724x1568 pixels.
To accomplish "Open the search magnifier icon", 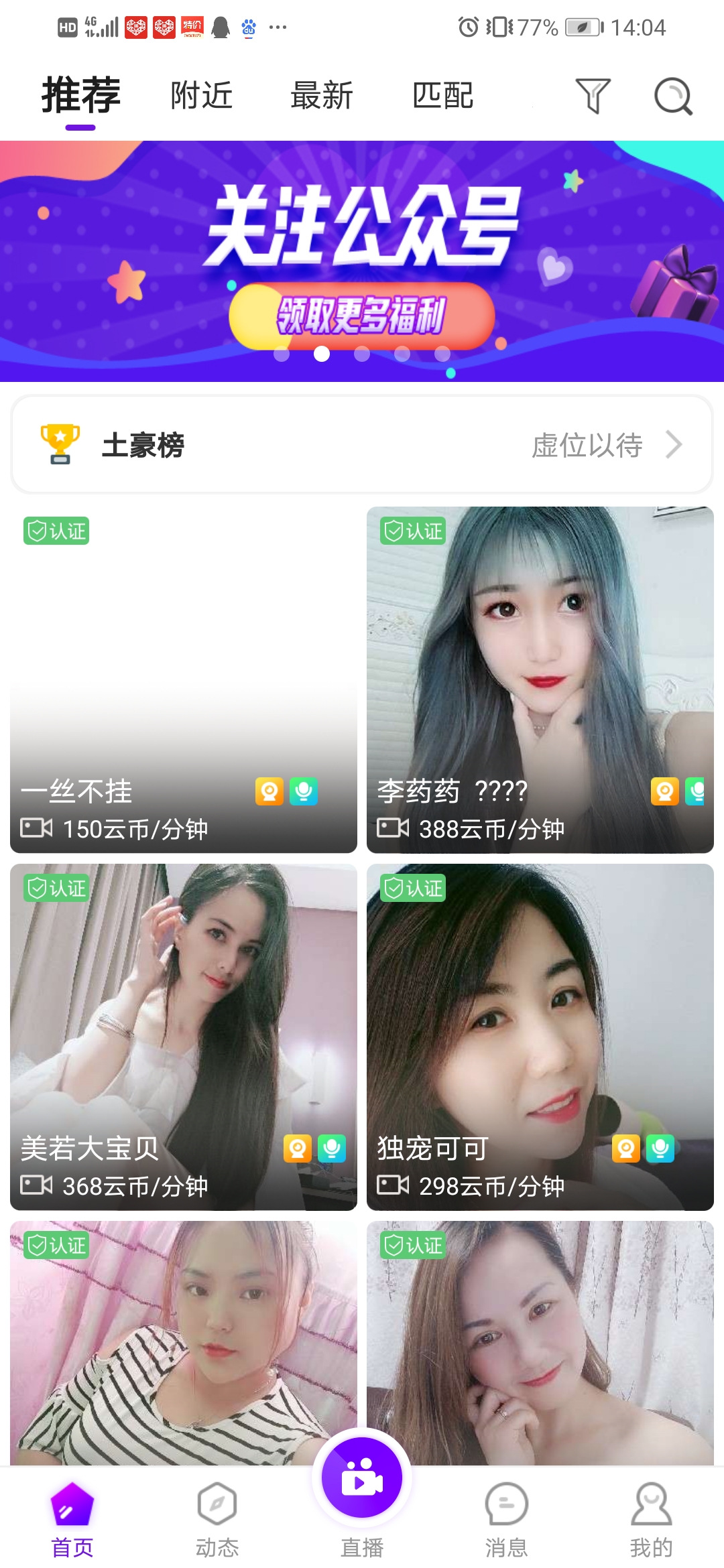I will click(672, 96).
